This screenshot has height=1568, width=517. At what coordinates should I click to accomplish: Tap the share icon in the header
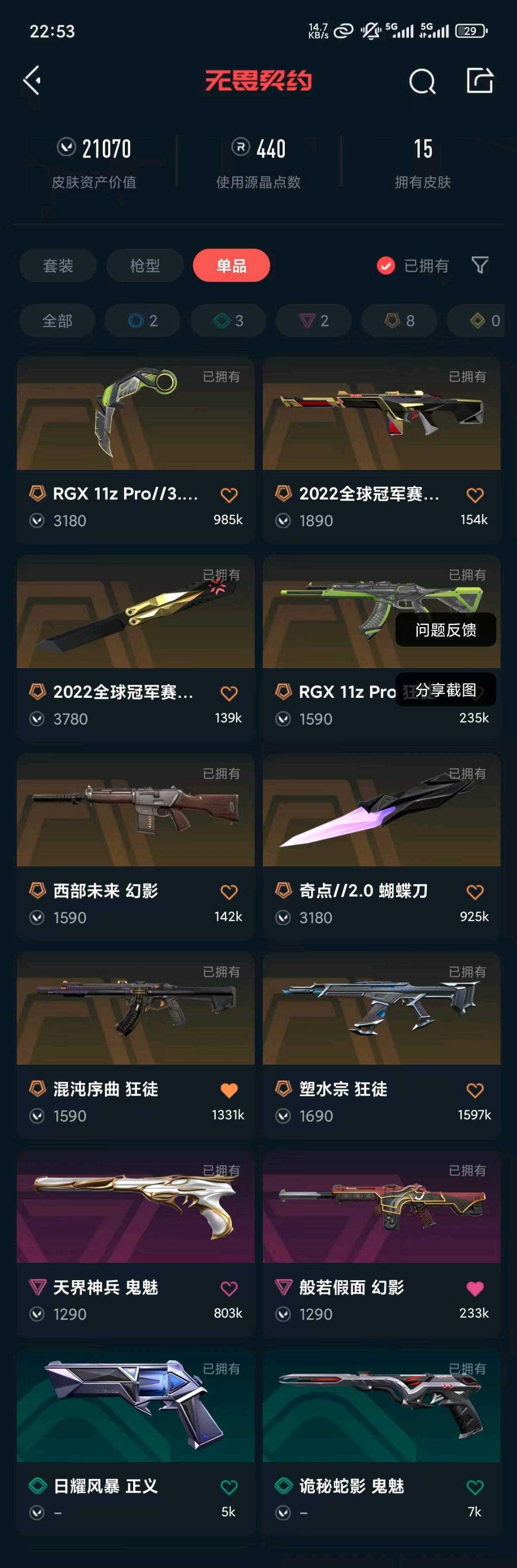point(479,80)
